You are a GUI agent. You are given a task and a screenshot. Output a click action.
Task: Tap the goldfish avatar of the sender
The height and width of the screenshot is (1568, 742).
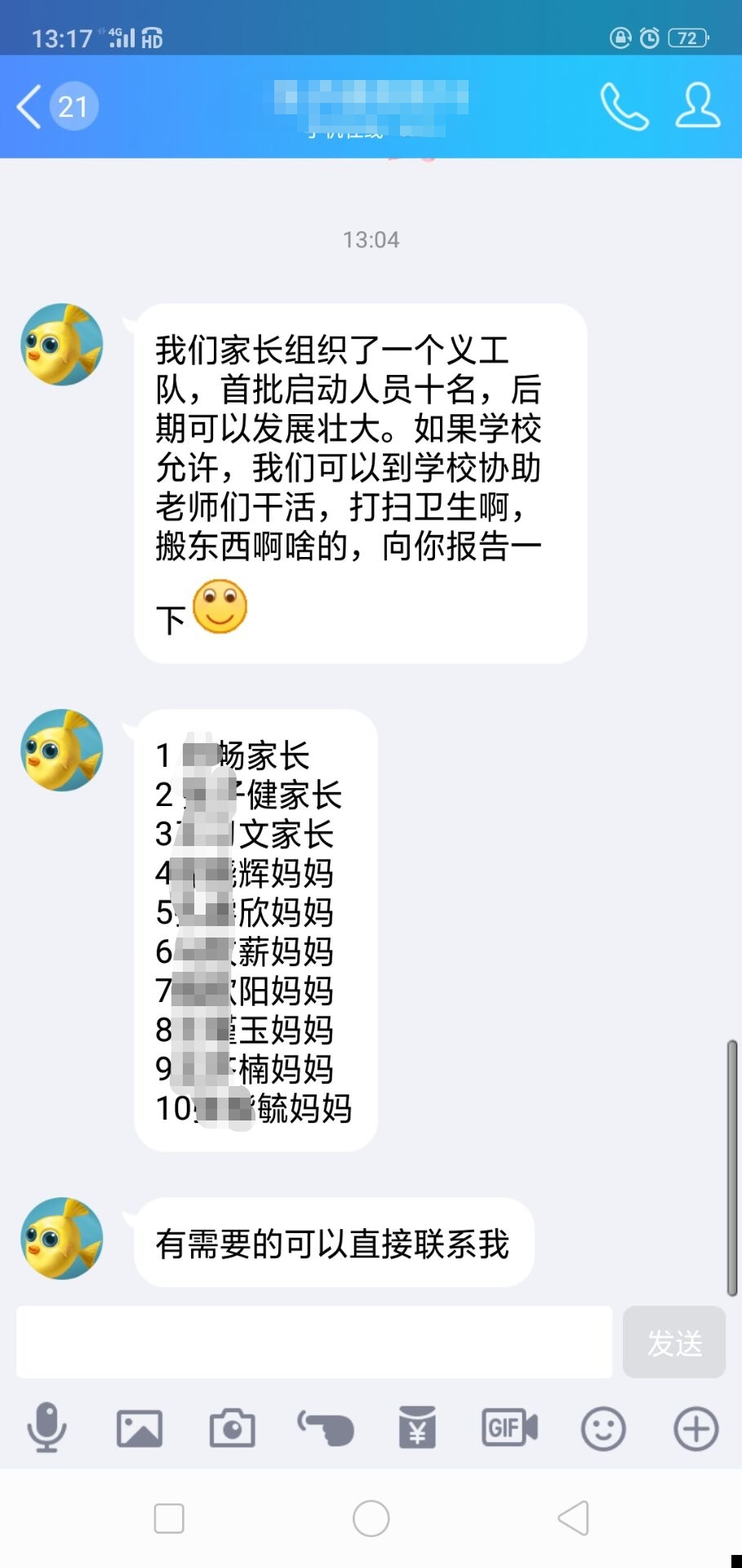(61, 343)
